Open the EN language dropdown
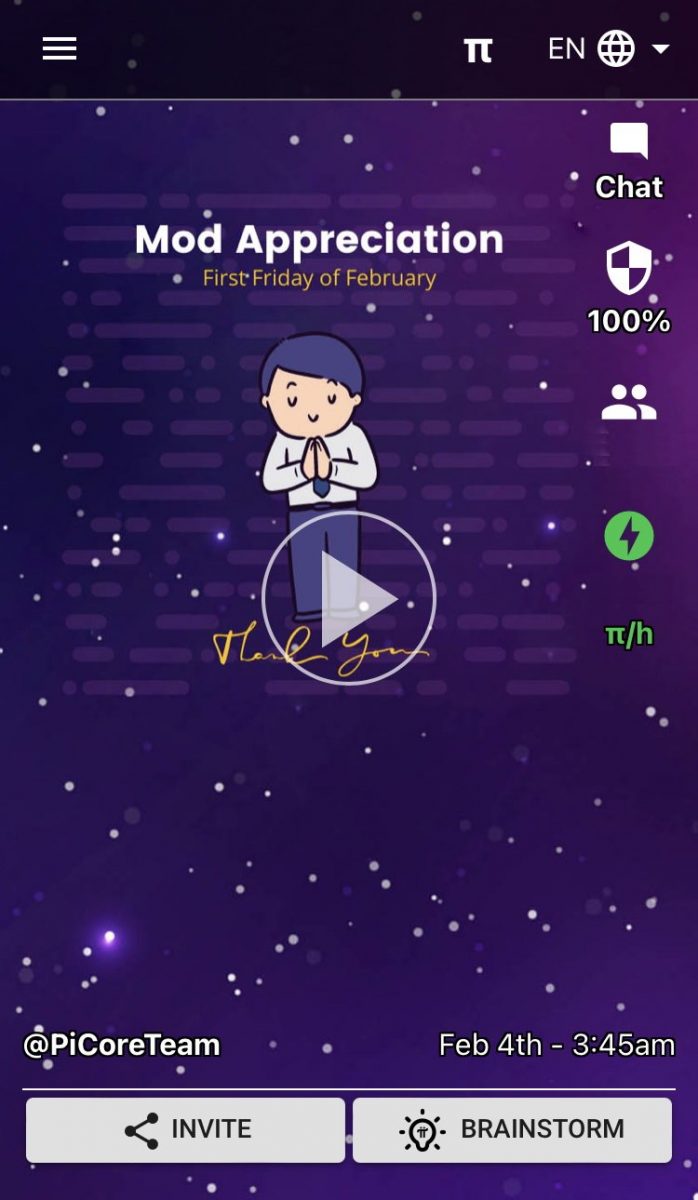 [x=609, y=48]
